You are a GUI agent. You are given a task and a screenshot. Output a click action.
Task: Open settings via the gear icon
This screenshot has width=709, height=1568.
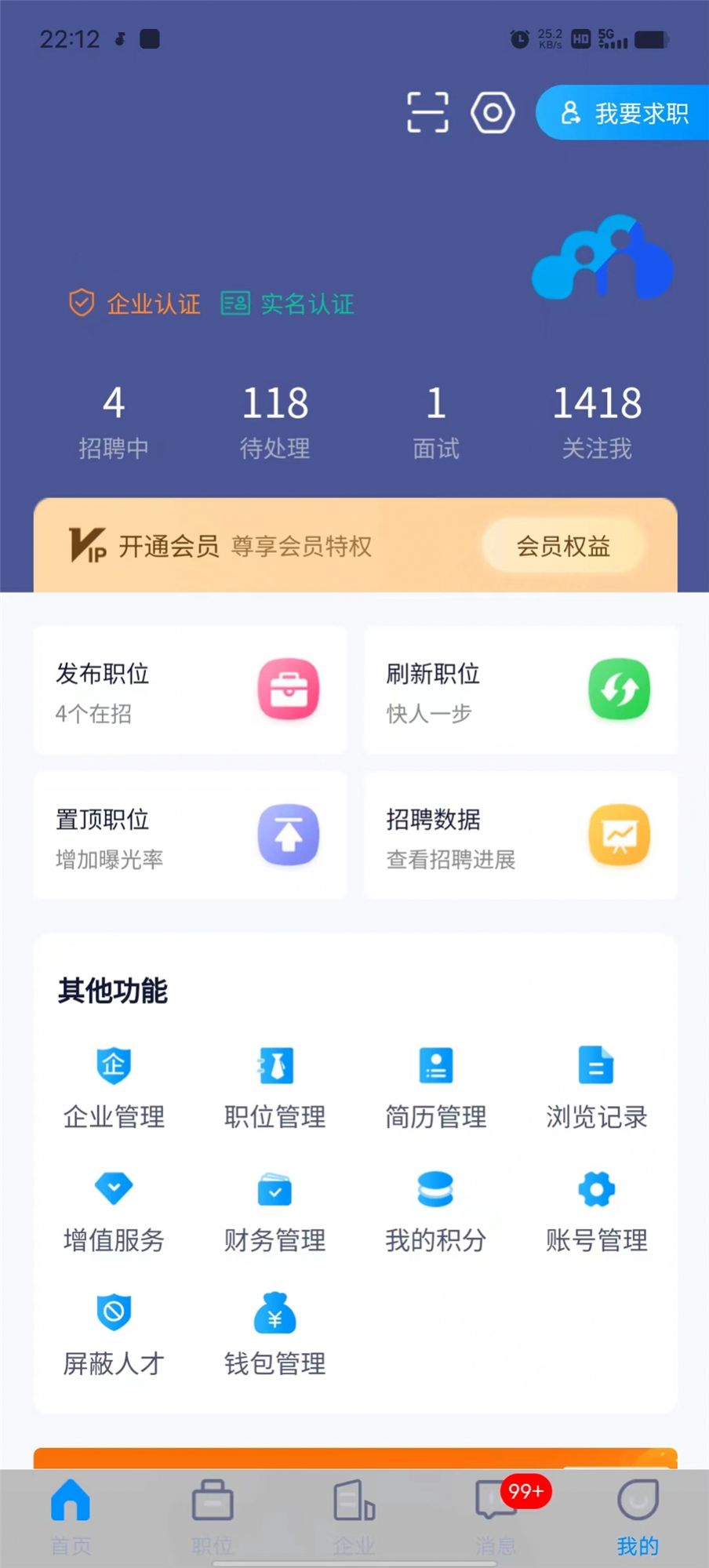(493, 112)
